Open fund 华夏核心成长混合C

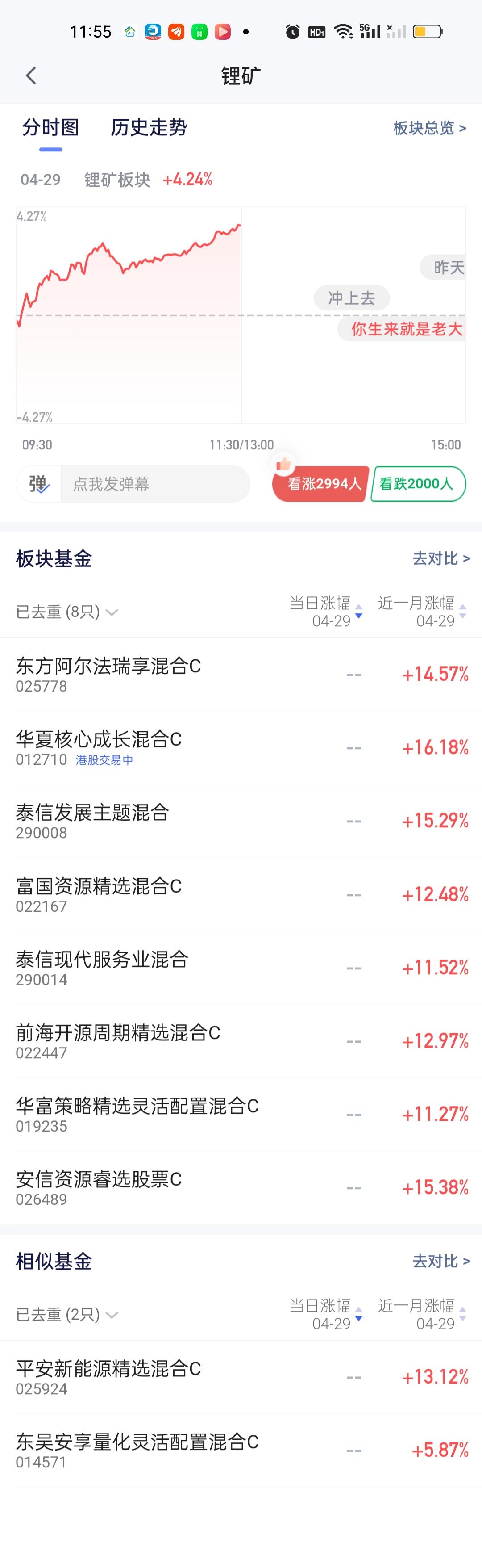(241, 747)
